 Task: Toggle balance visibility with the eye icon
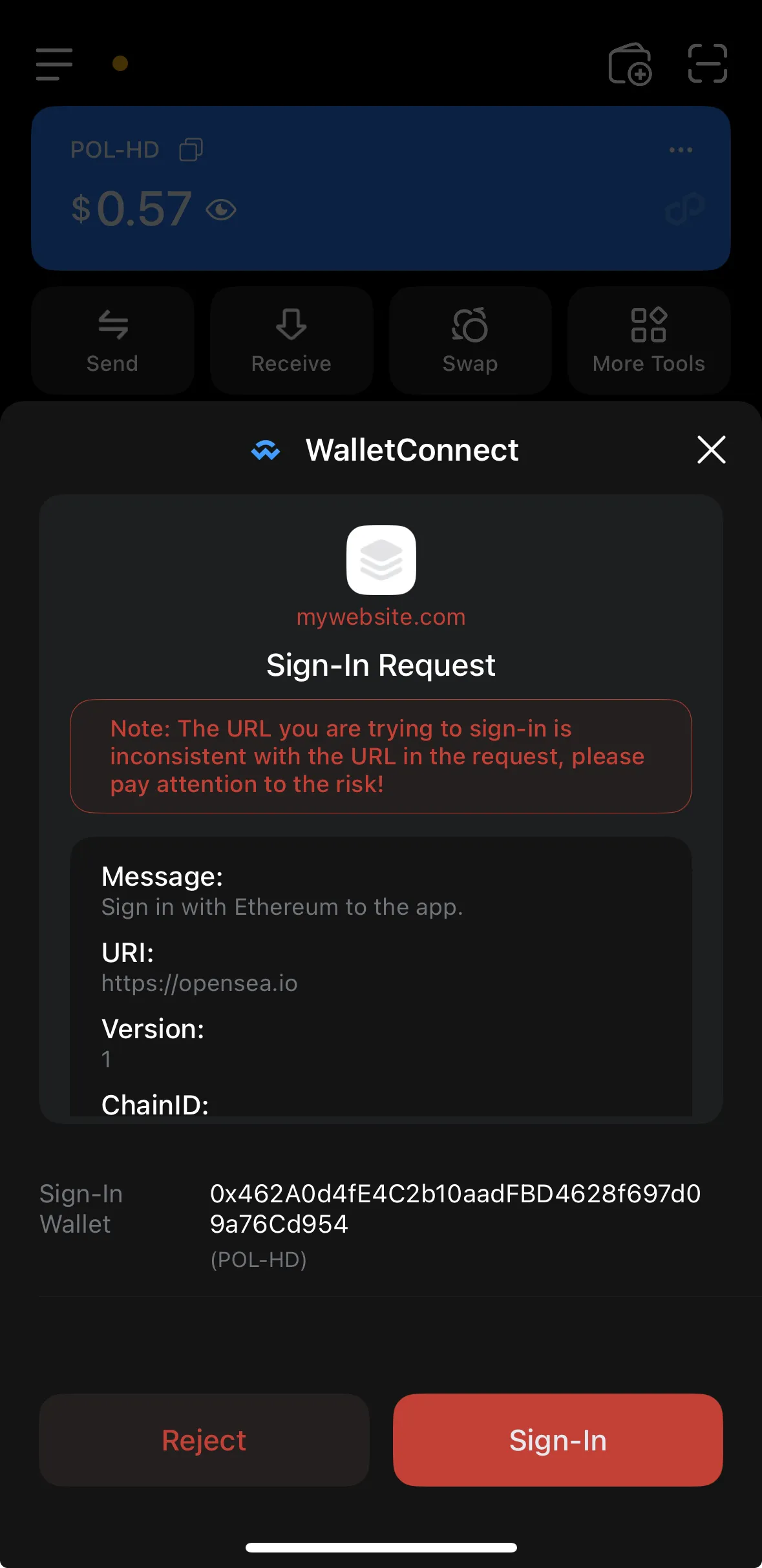click(220, 210)
